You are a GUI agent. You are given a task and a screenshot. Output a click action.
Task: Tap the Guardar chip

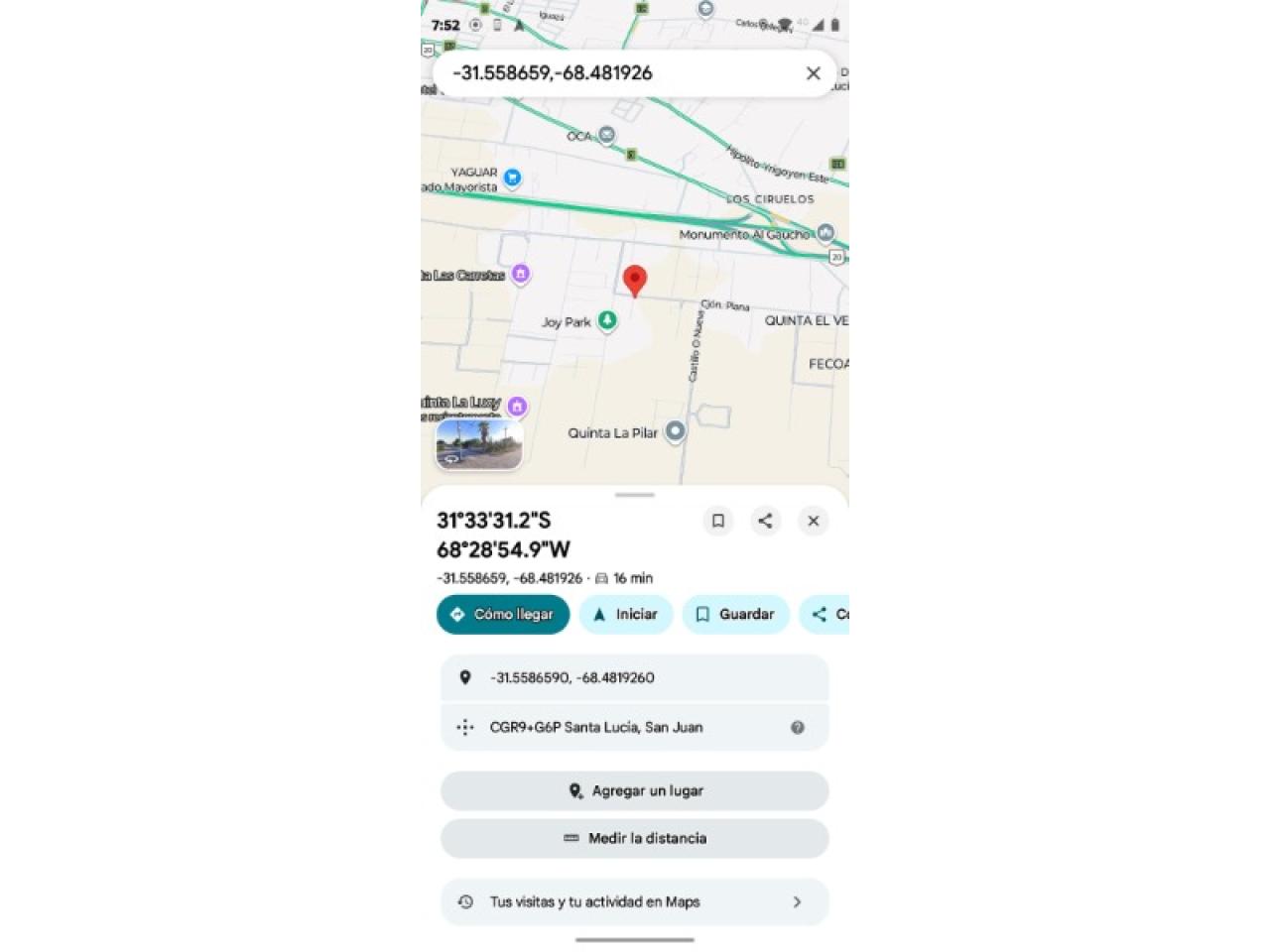point(735,614)
